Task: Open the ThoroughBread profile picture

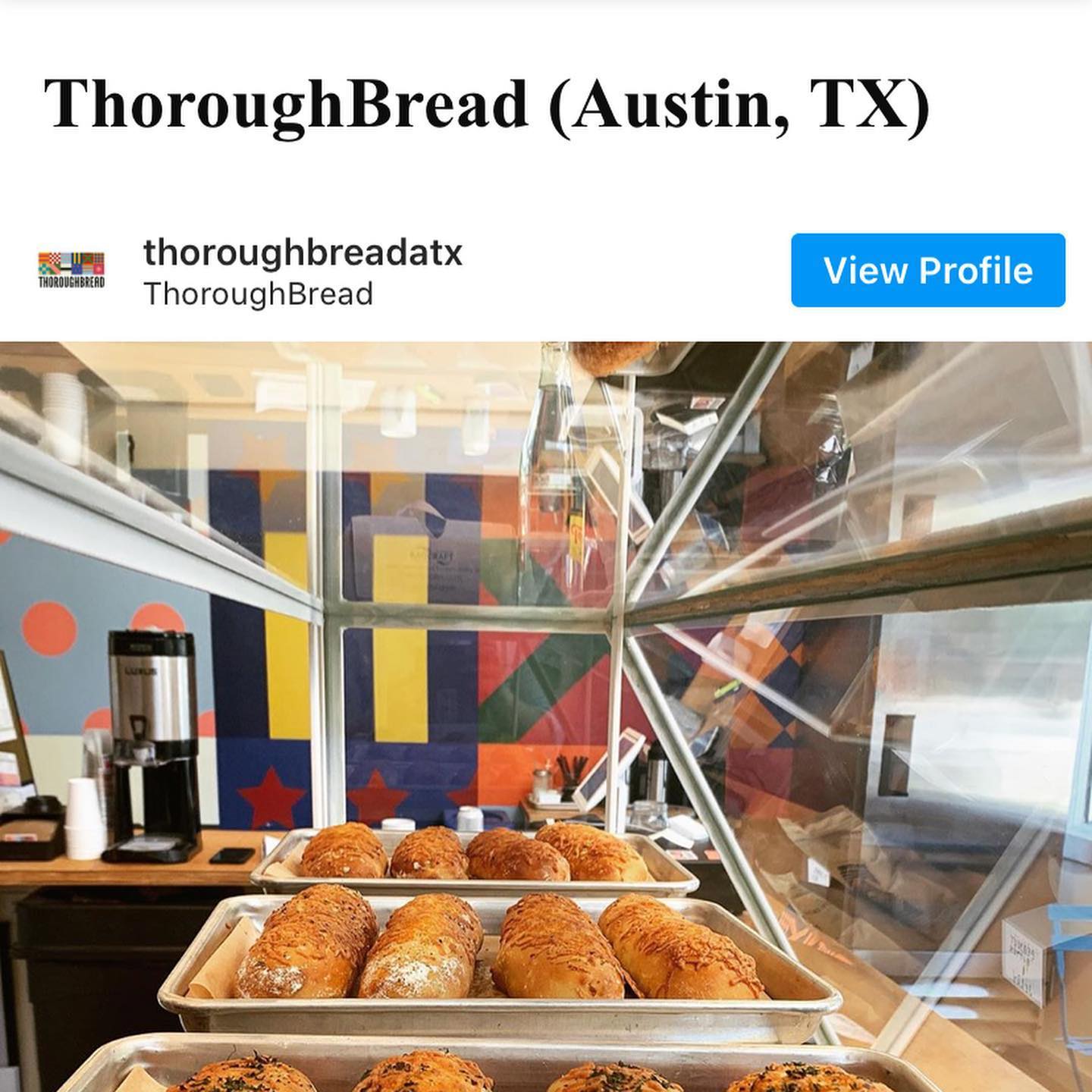Action: tap(71, 270)
